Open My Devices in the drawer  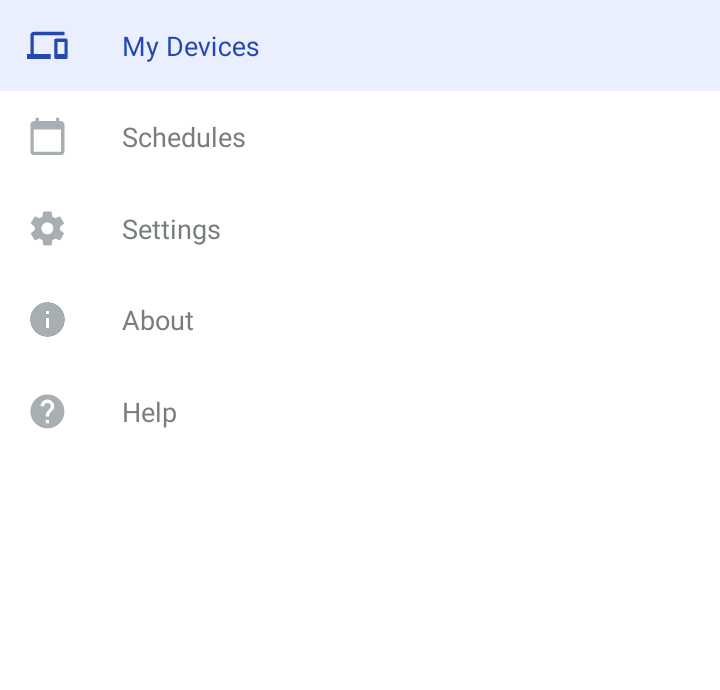coord(190,47)
